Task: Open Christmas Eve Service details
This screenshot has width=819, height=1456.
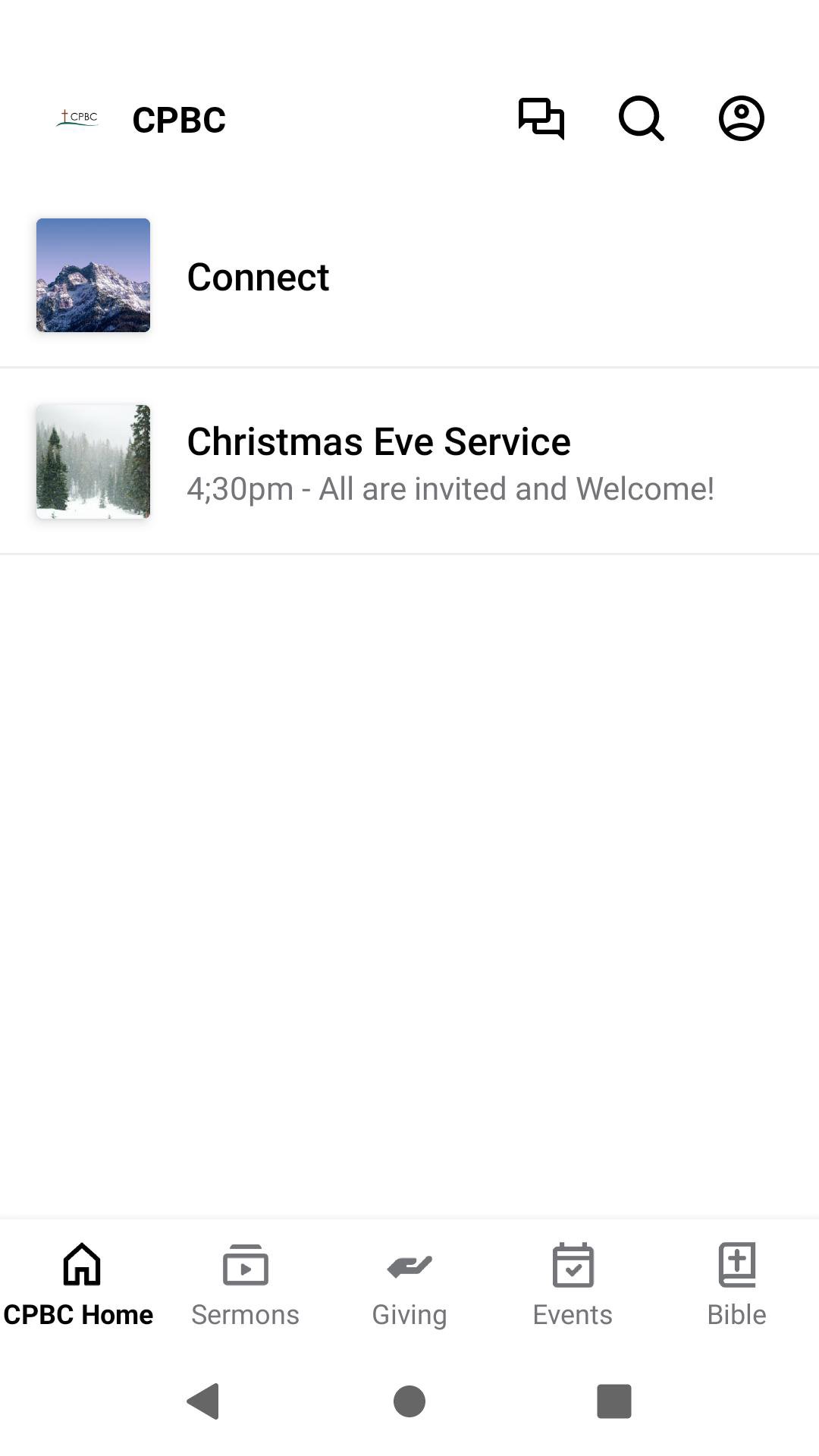Action: 409,462
